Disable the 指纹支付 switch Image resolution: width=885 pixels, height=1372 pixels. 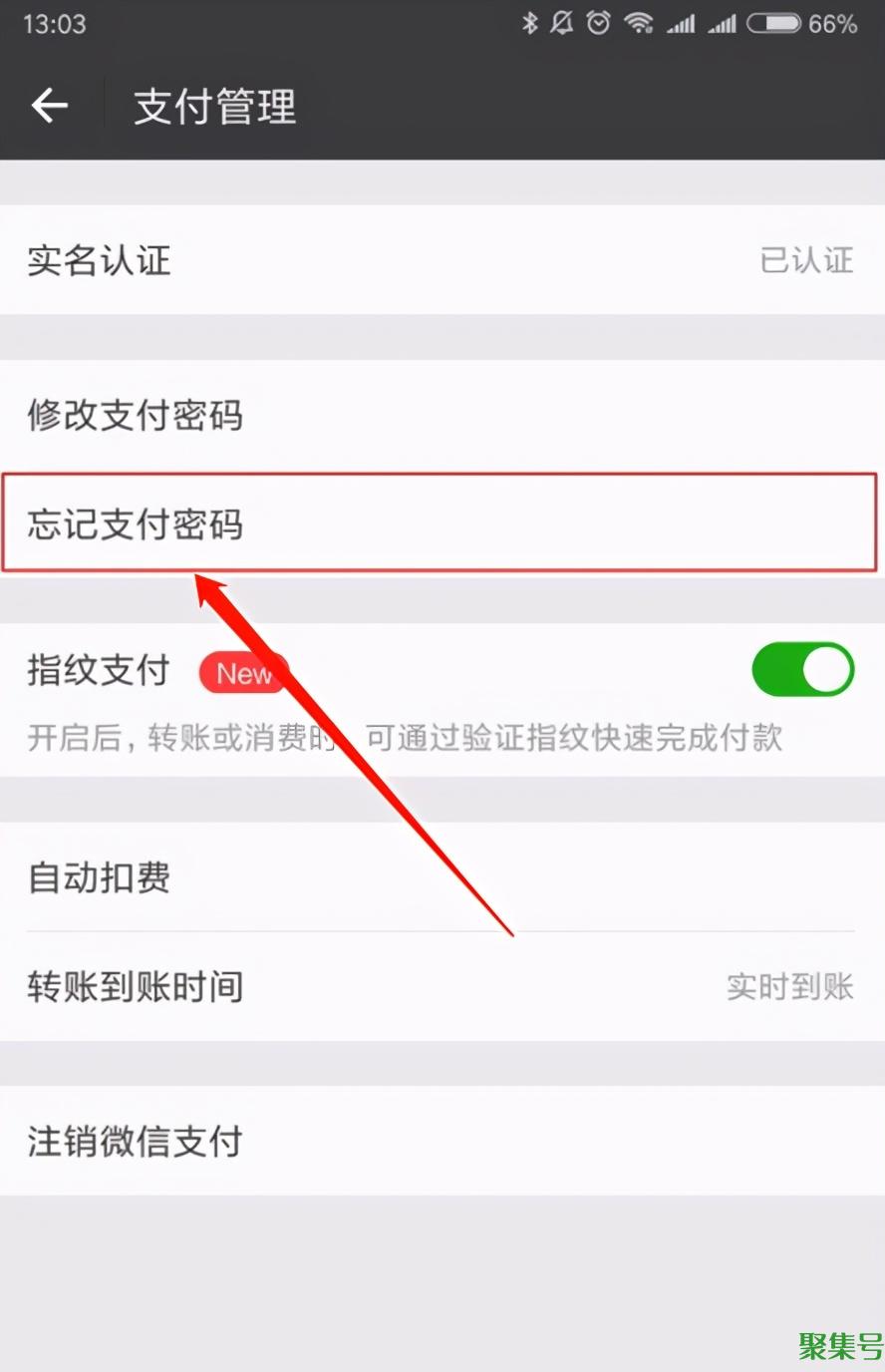pos(802,670)
